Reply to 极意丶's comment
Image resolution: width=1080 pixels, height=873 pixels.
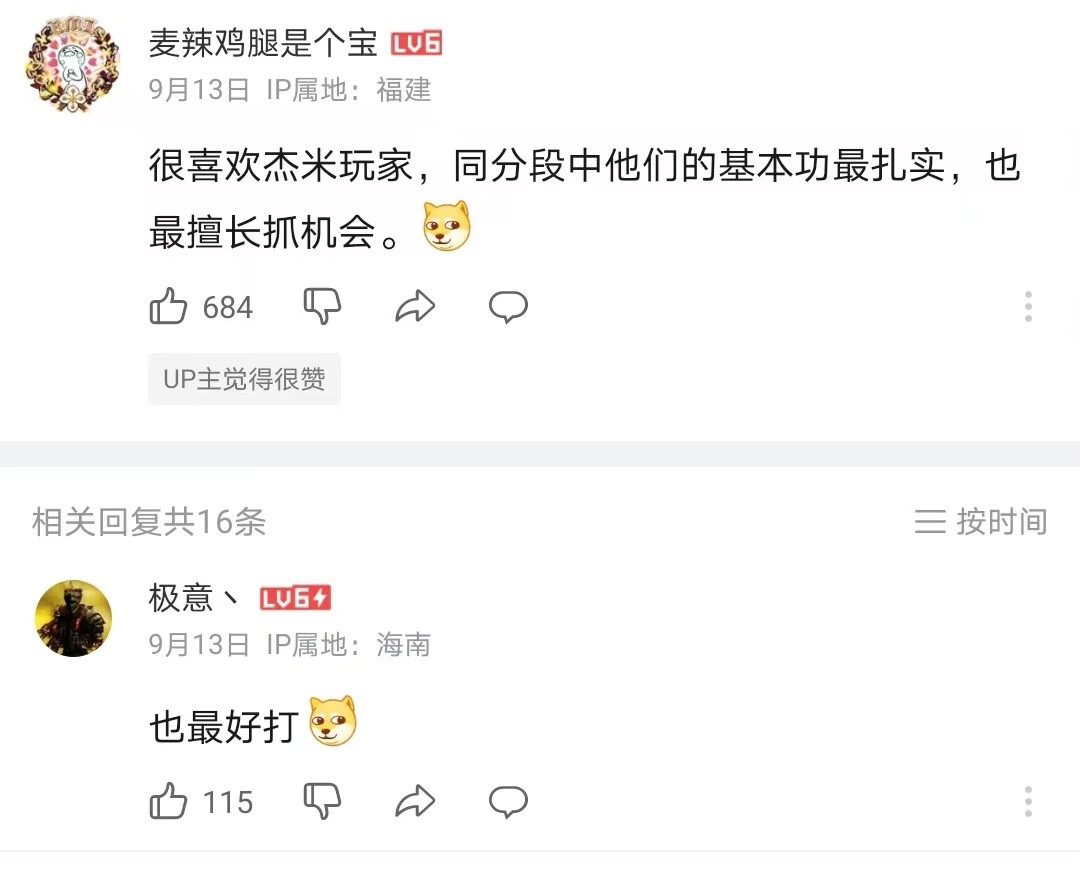pyautogui.click(x=508, y=802)
